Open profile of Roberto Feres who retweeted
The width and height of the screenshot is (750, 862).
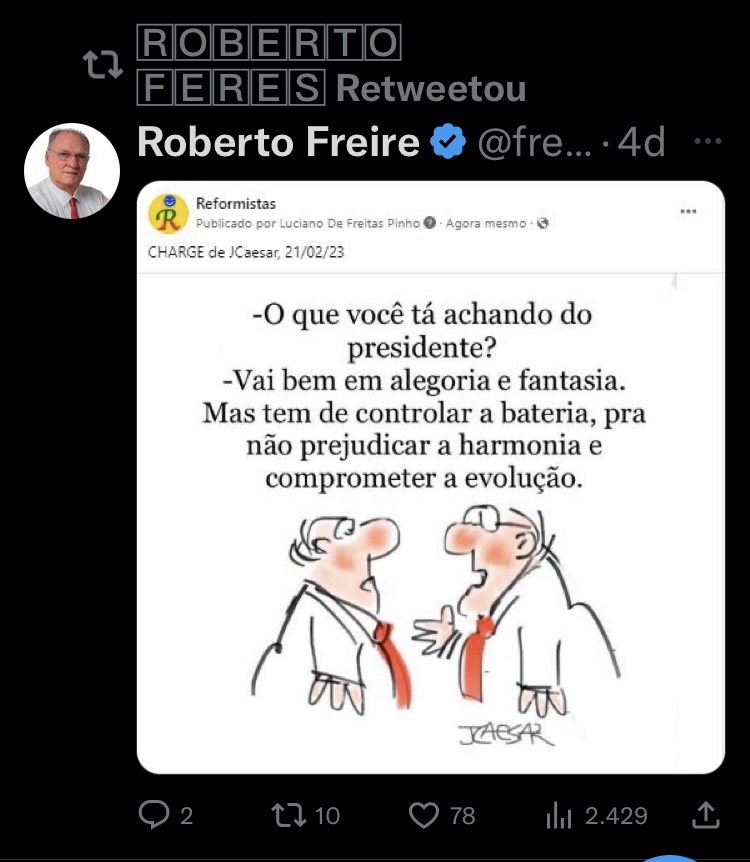tap(268, 65)
